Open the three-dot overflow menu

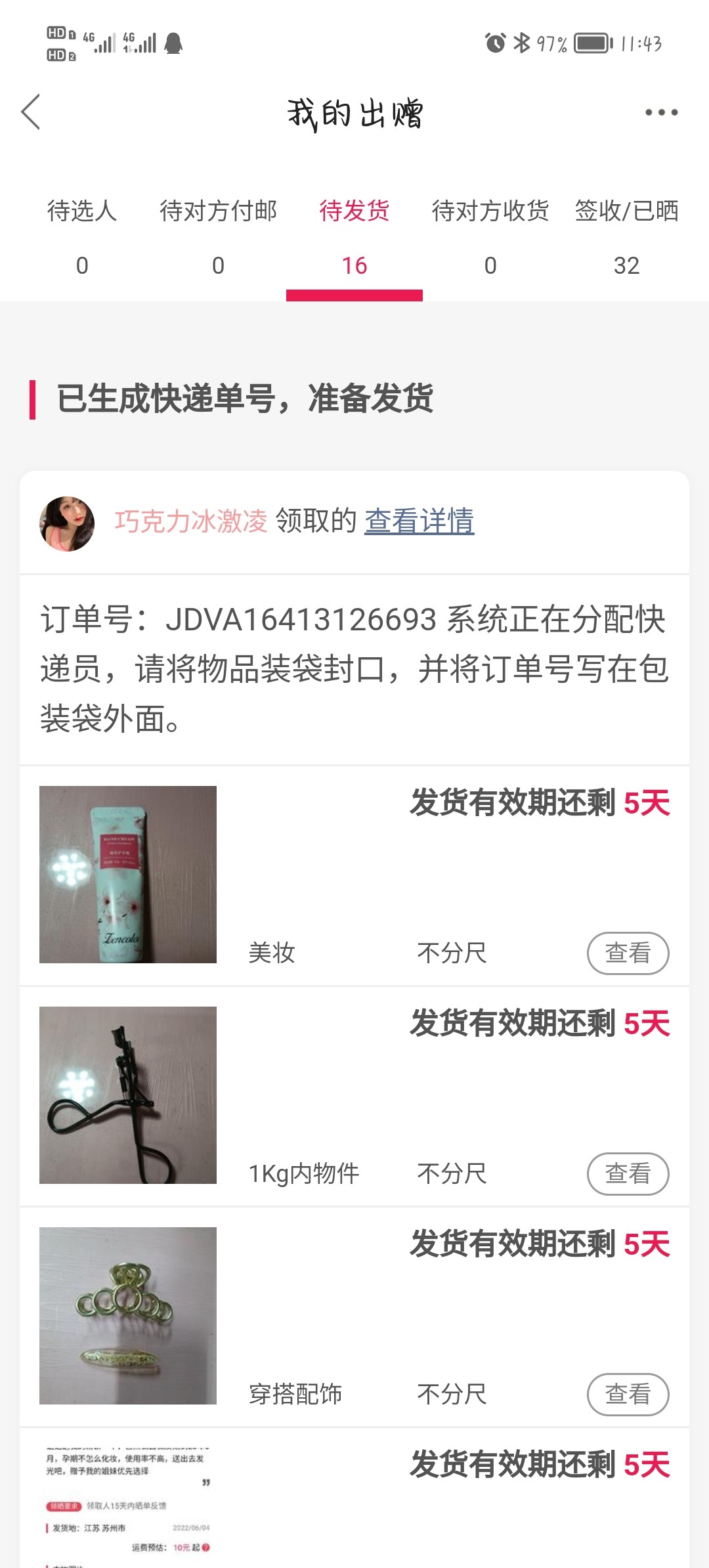661,112
